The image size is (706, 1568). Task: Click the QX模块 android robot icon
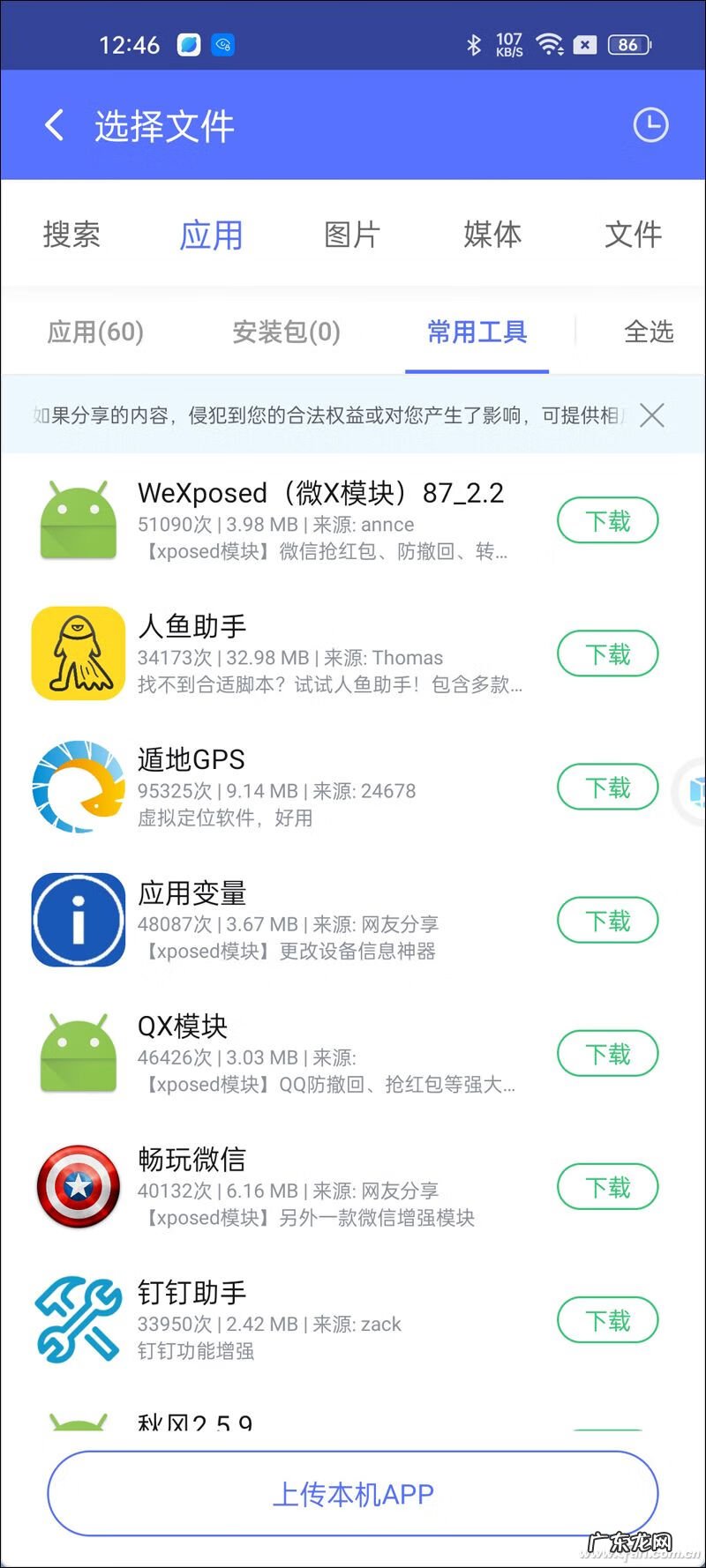(x=78, y=1053)
